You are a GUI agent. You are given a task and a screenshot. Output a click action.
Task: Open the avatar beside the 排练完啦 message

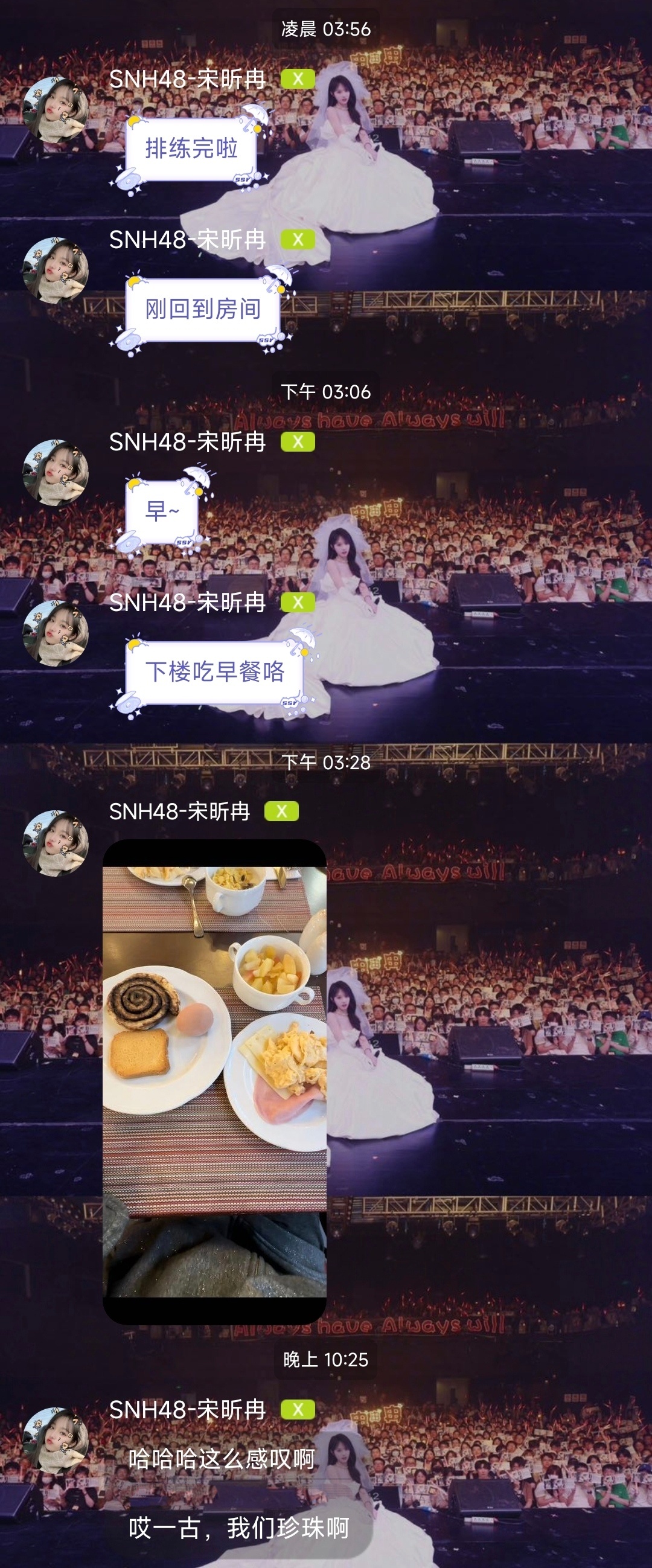tap(56, 109)
